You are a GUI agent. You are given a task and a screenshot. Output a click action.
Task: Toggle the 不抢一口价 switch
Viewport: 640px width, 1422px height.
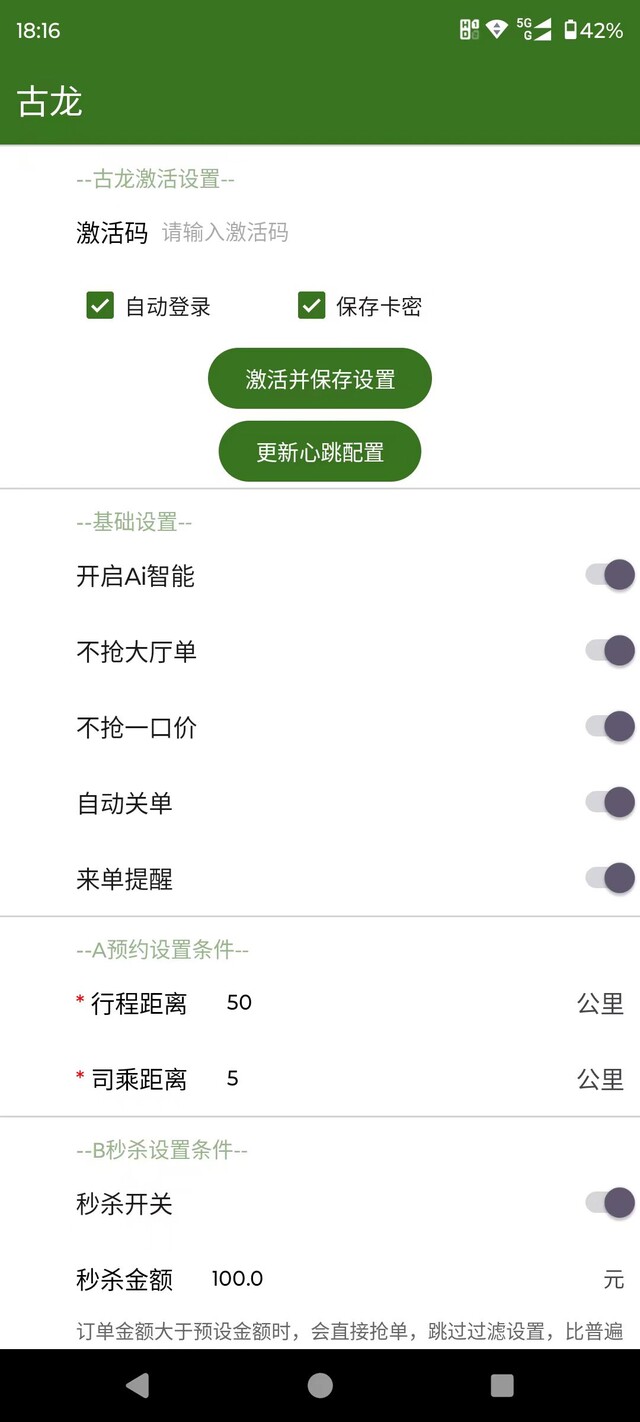coord(610,727)
